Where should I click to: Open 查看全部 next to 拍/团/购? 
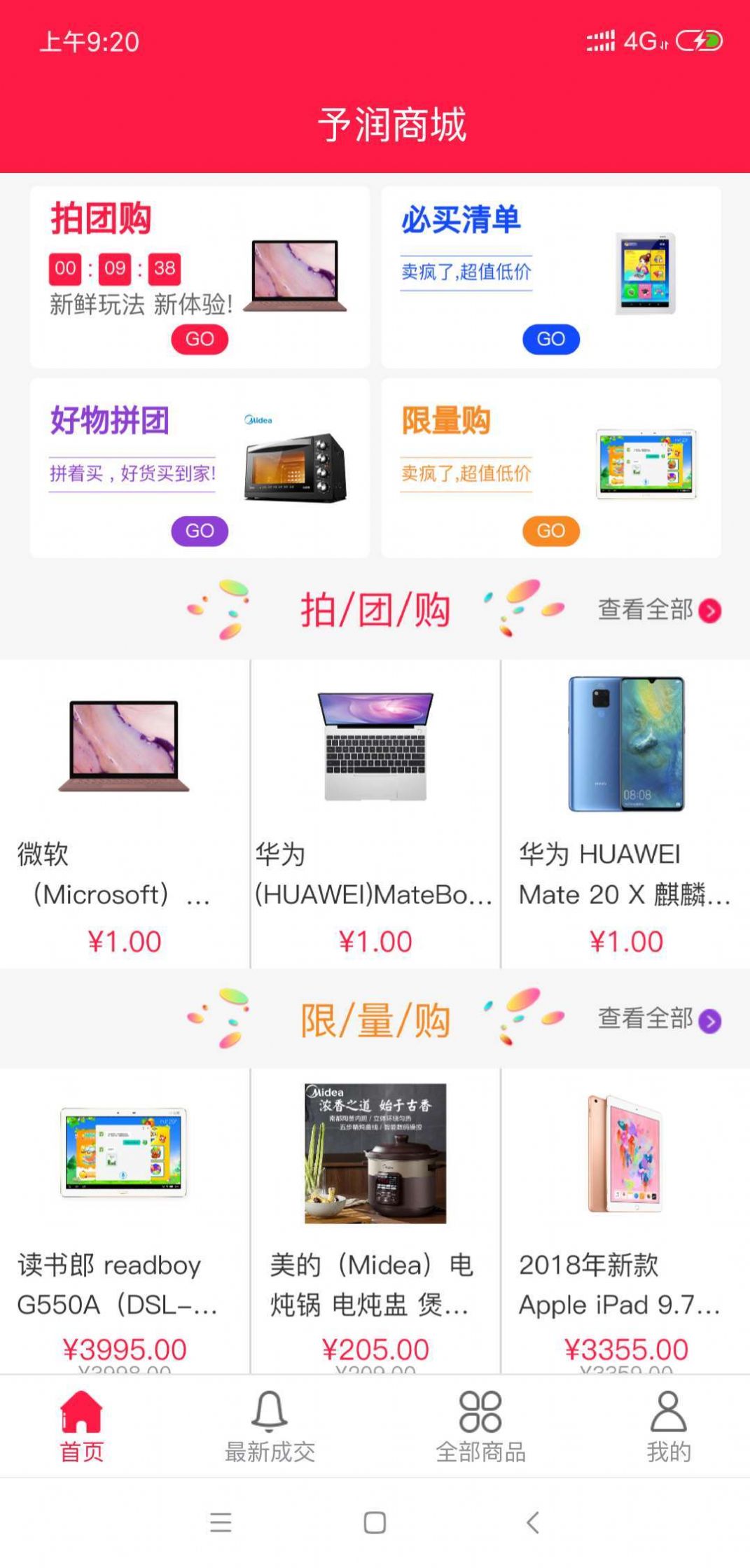(x=645, y=609)
